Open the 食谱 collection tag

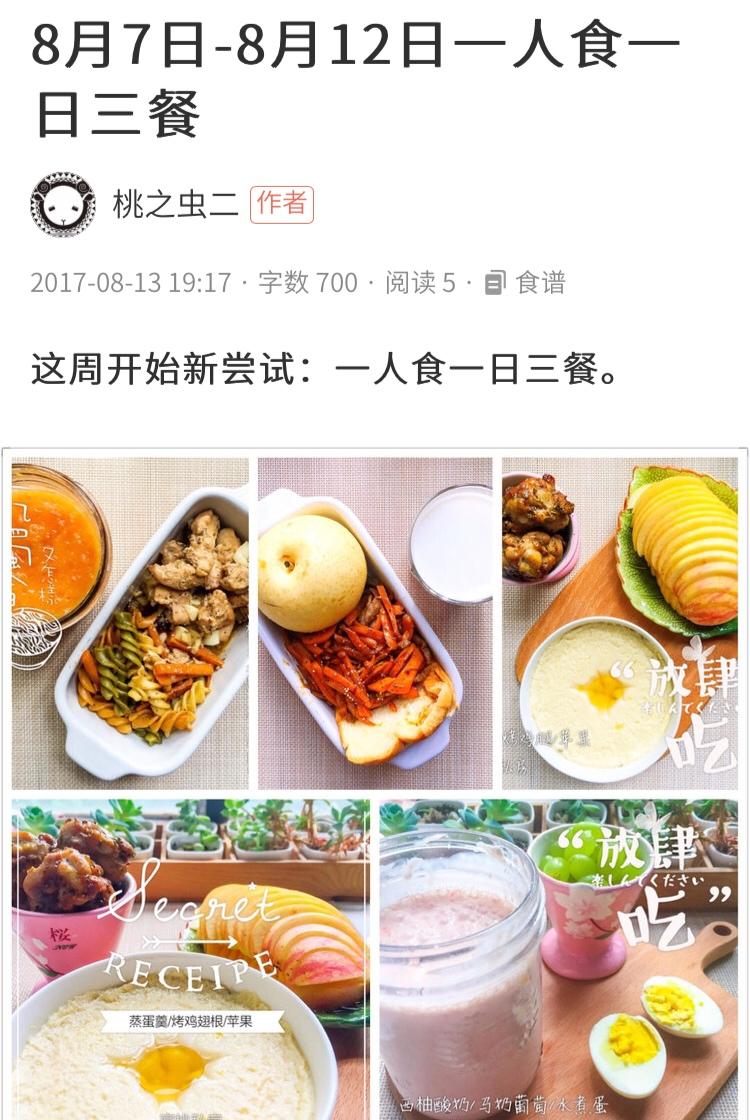pos(527,283)
